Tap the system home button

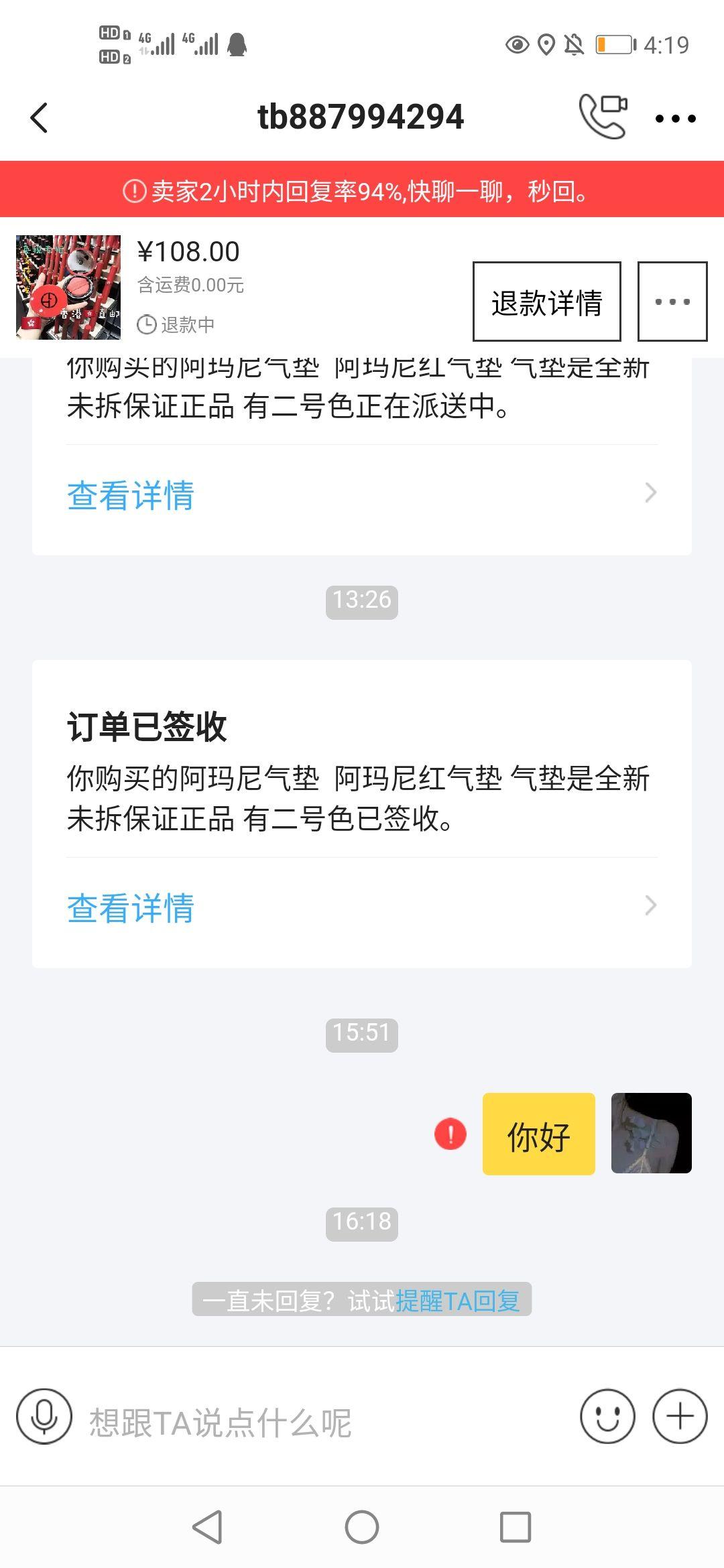pos(362,1527)
